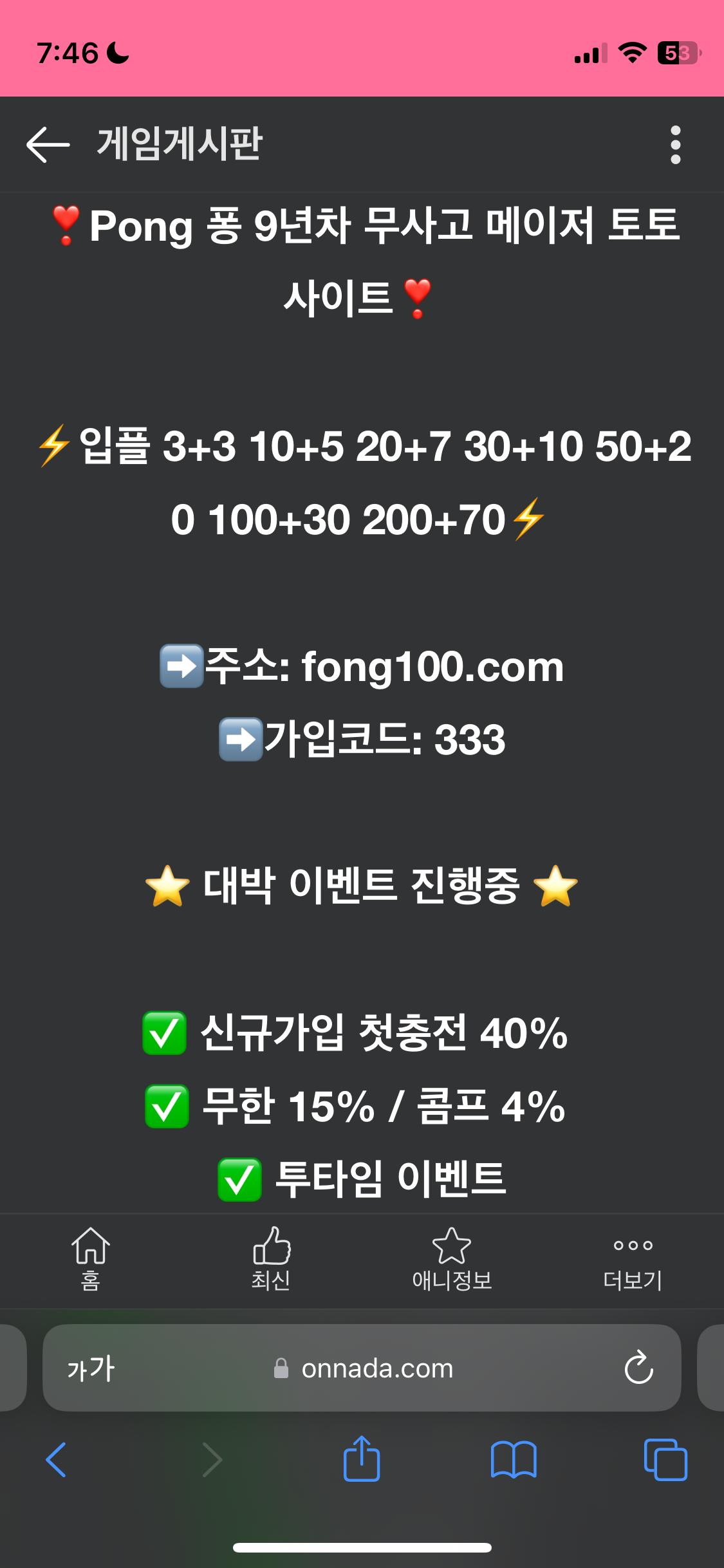Go back from 게임게시판 using the arrow
The image size is (724, 1568).
pyautogui.click(x=48, y=144)
